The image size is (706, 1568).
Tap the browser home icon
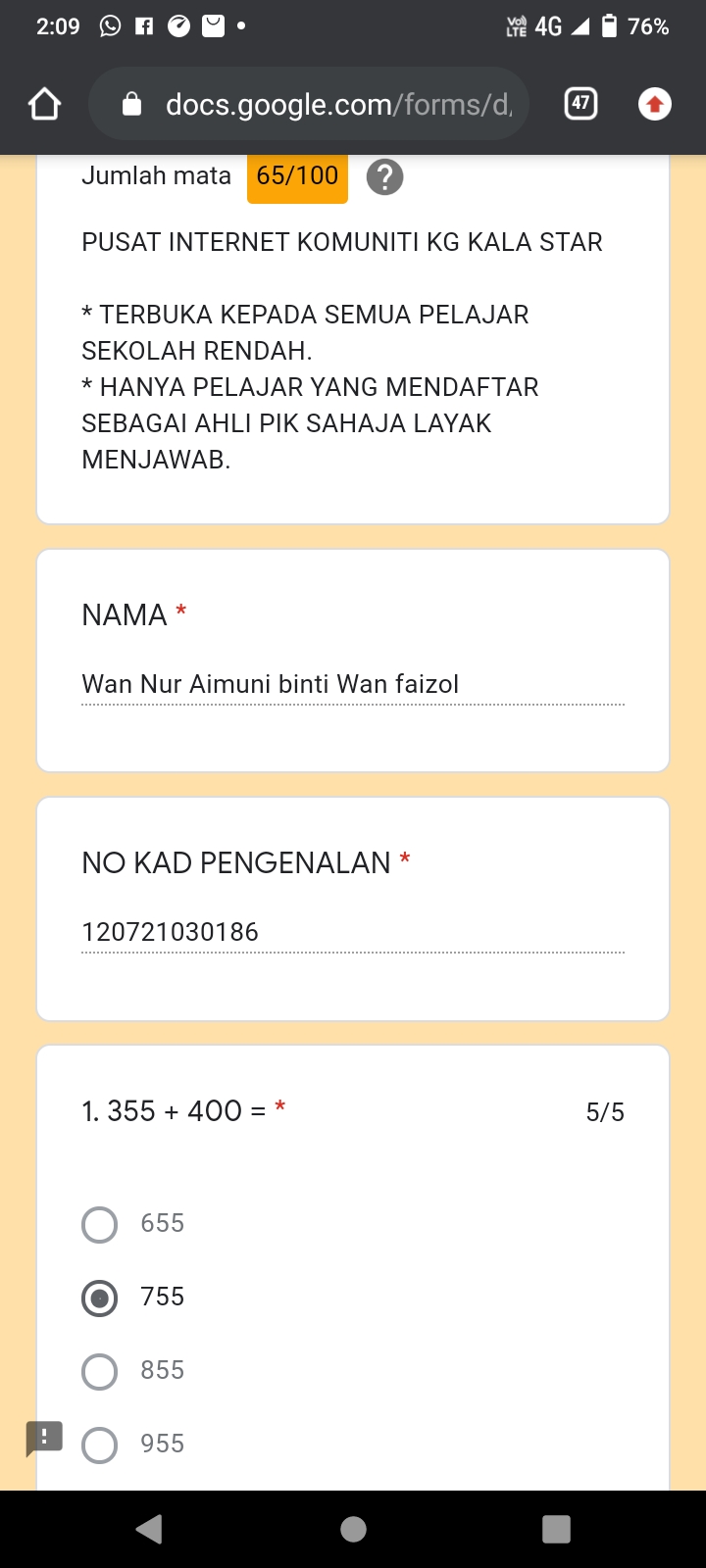click(45, 104)
